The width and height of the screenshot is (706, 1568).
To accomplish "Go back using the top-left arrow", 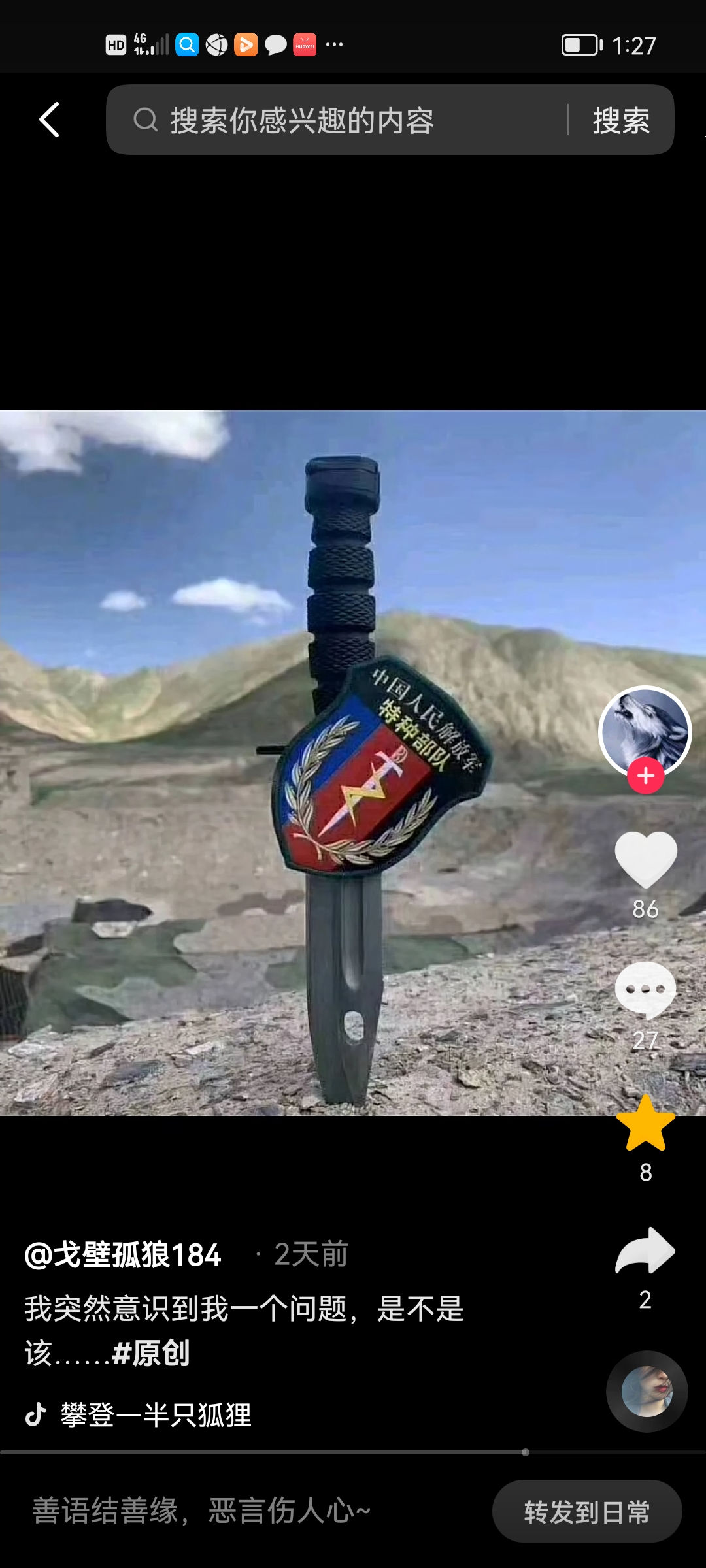I will [x=49, y=120].
